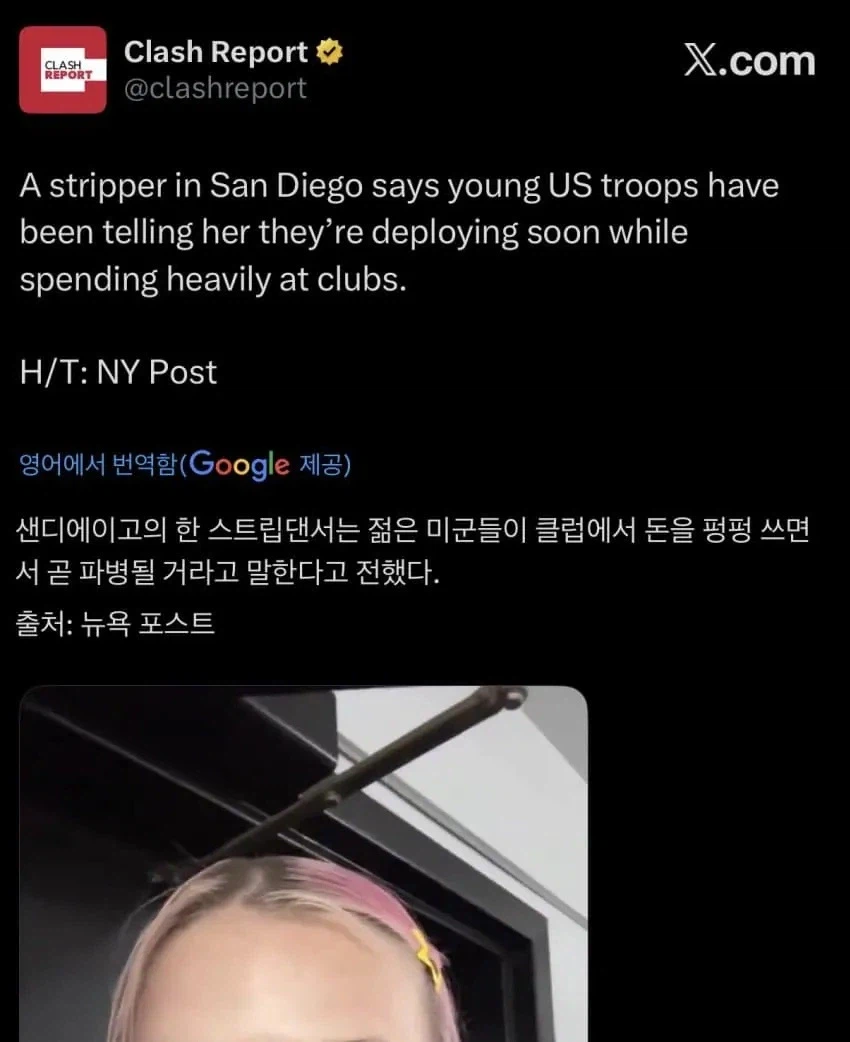Tap the blue Google translation notice
850x1042 pixels.
[185, 465]
